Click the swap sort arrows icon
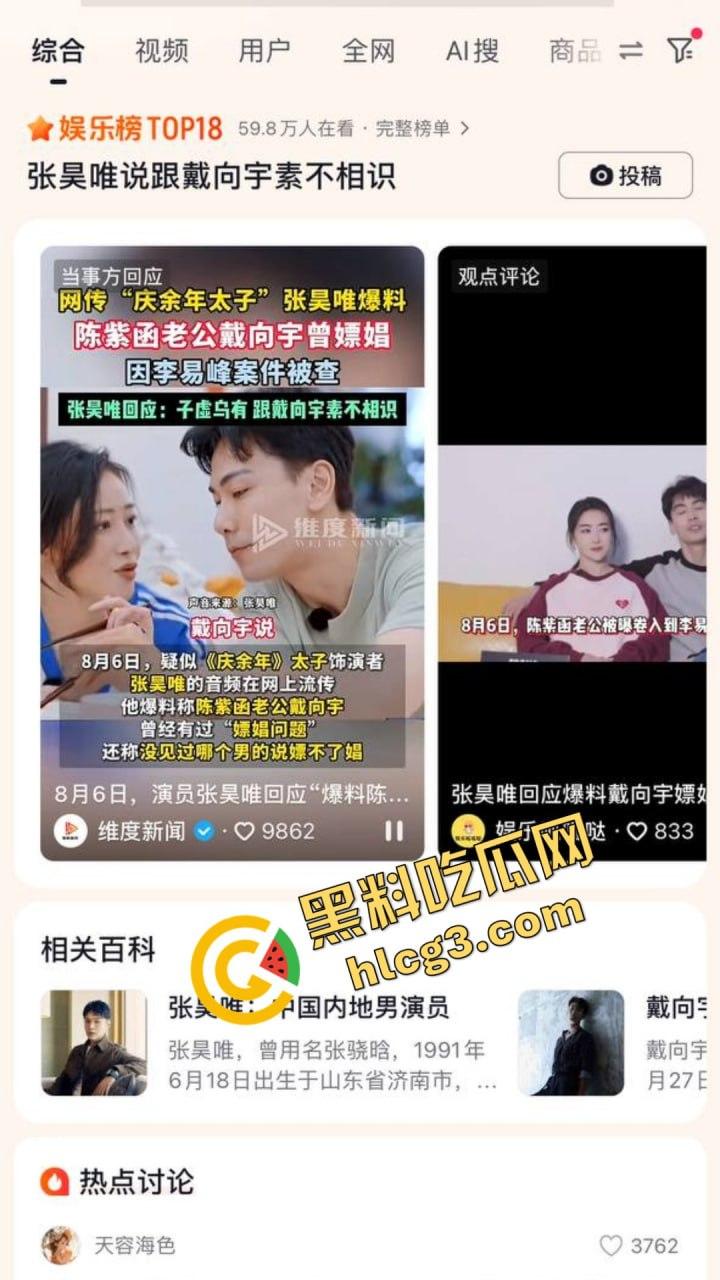720x1280 pixels. click(632, 46)
